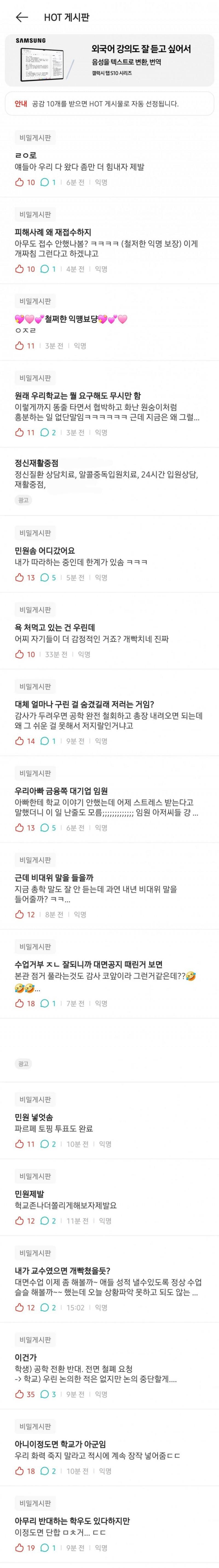This screenshot has height=1568, width=219.
Task: Open post 피해사례 왜 재접수하지
Action: (x=53, y=232)
